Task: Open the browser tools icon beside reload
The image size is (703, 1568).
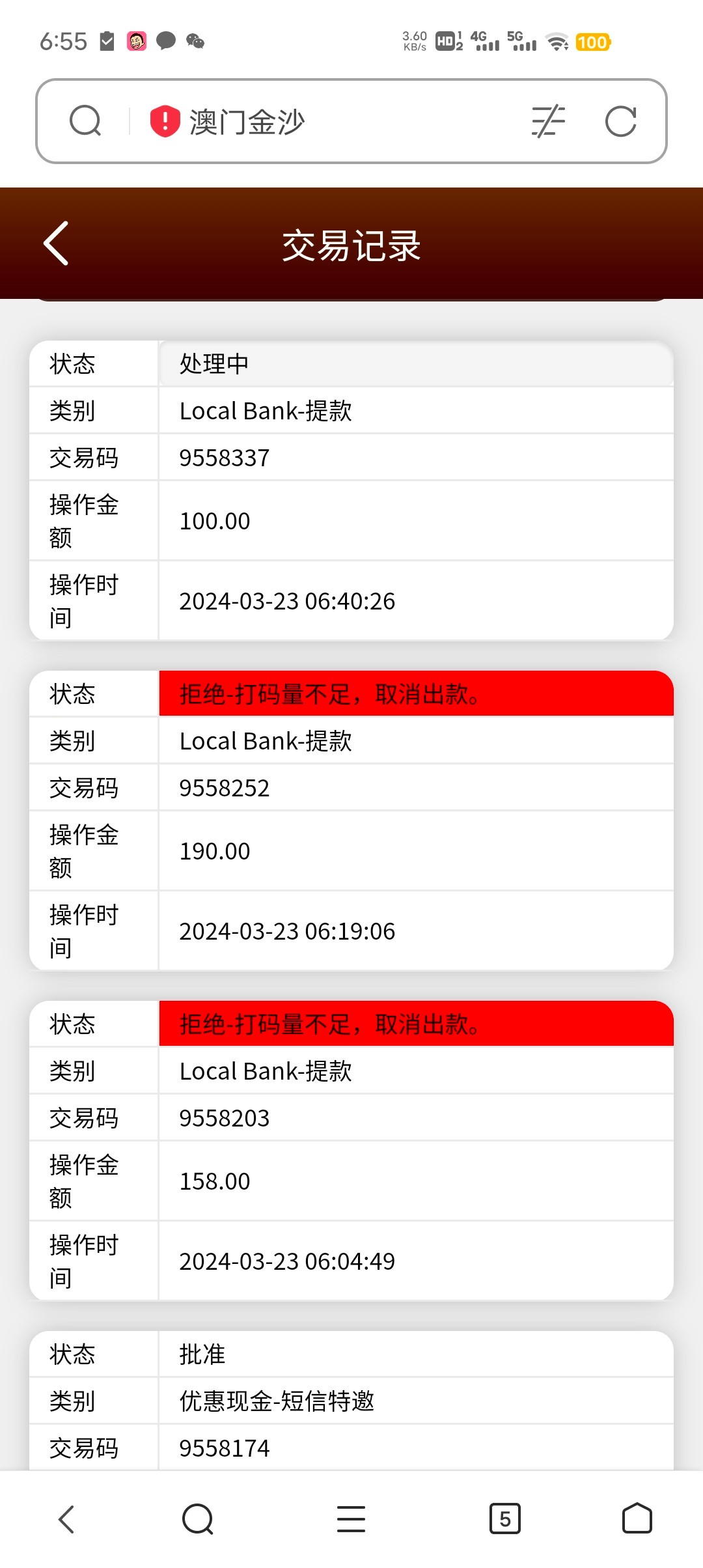Action: 548,121
